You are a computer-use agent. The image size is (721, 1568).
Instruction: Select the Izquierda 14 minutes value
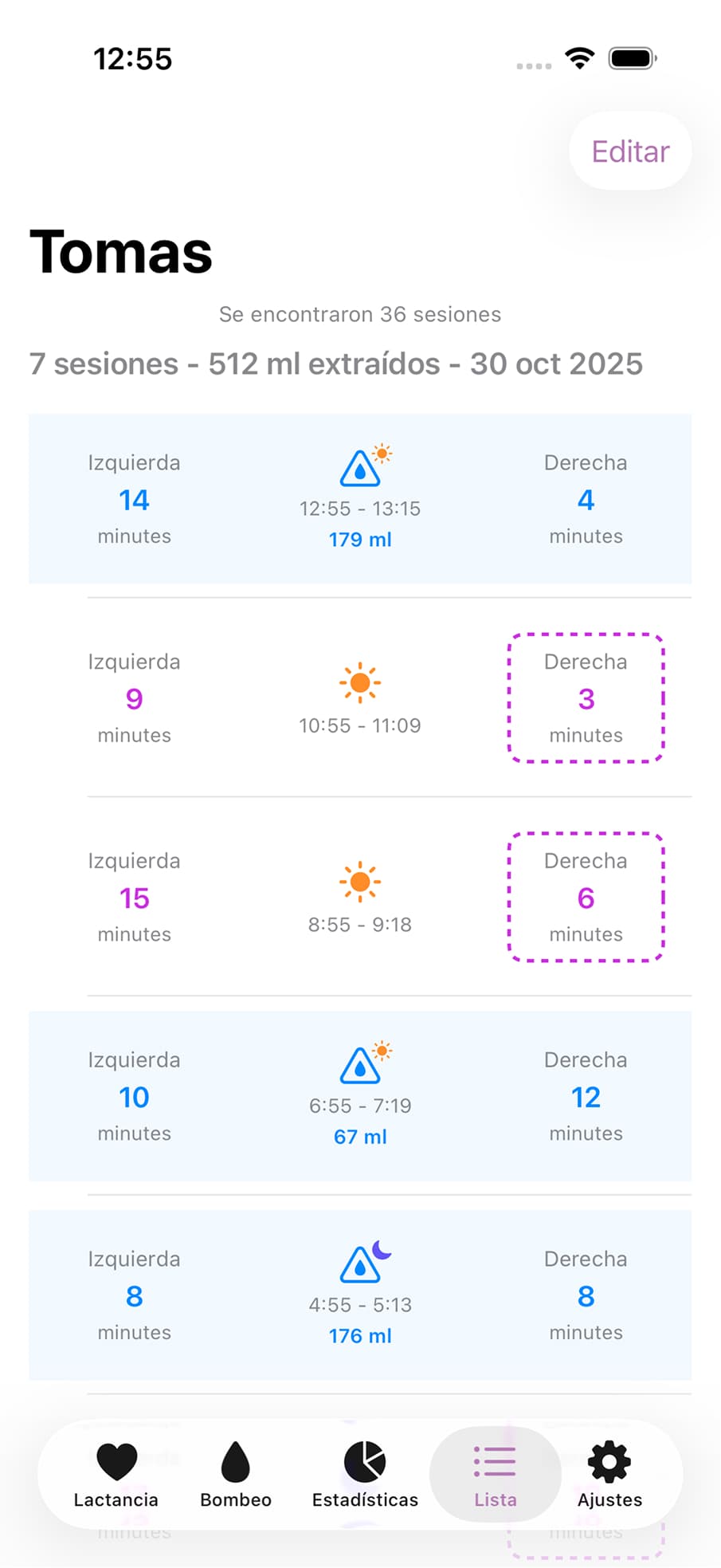pos(134,499)
